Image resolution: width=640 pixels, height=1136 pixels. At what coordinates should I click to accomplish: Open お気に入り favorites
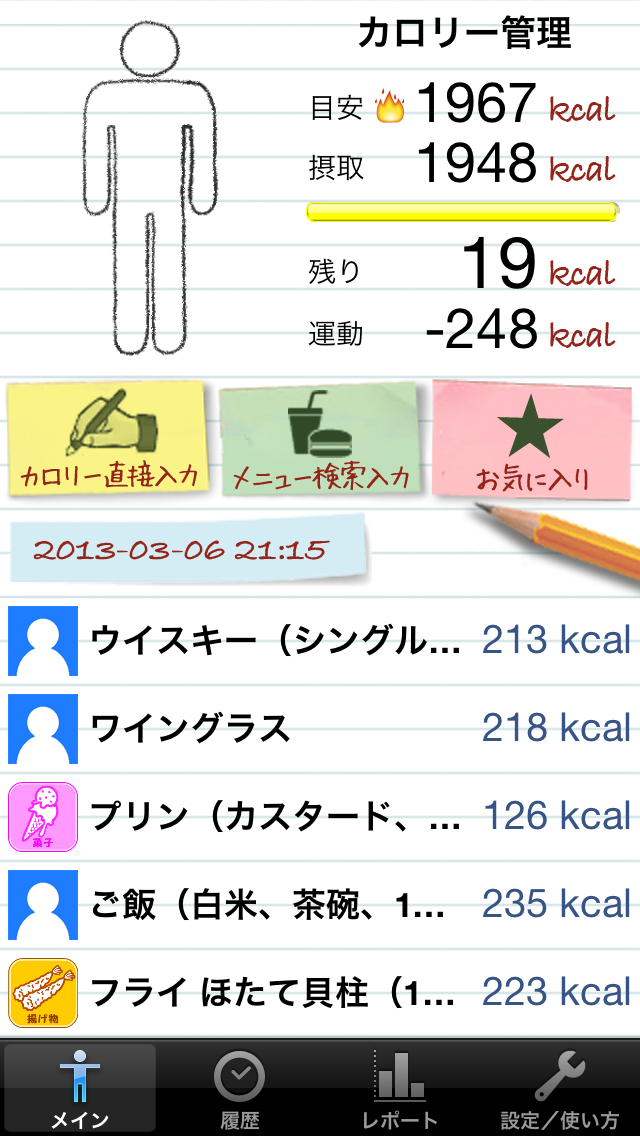point(532,440)
